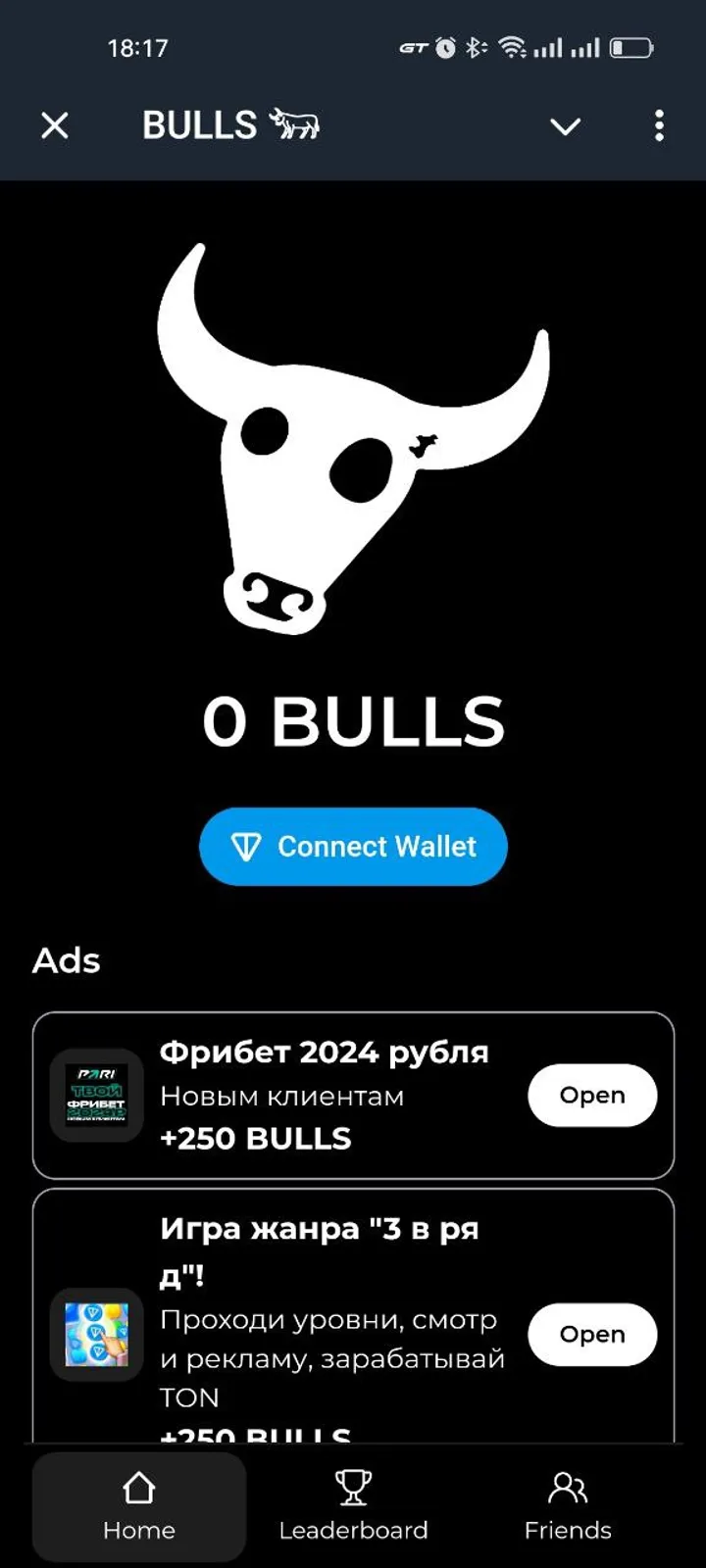
Task: Tap the Home icon in bottom navigation
Action: pyautogui.click(x=137, y=1487)
